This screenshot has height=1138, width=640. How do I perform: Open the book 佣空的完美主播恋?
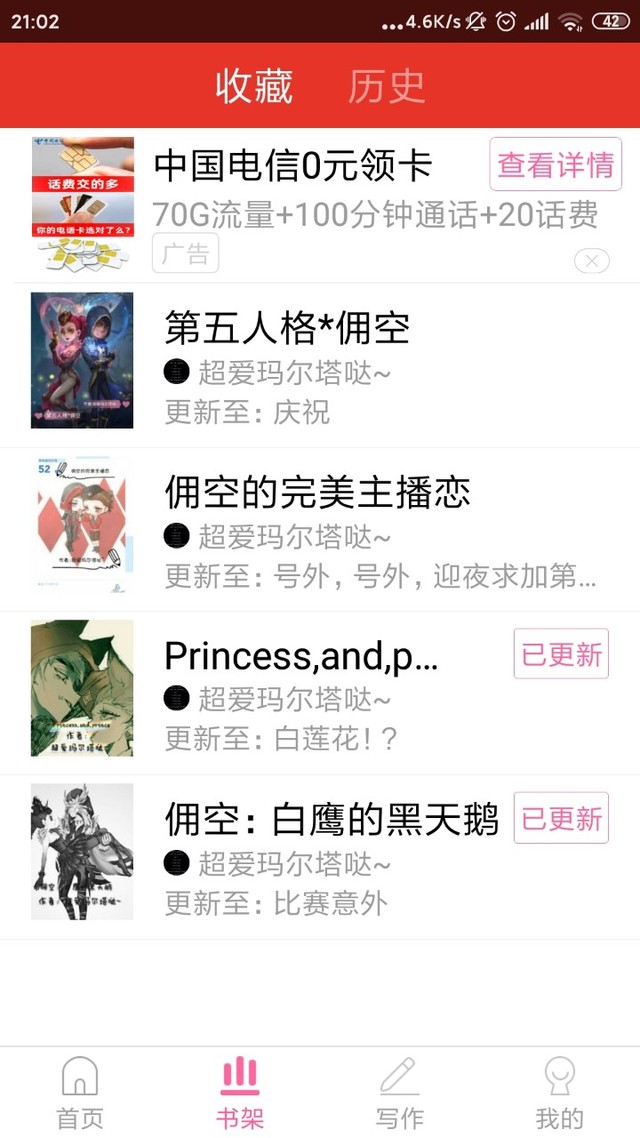click(x=320, y=530)
